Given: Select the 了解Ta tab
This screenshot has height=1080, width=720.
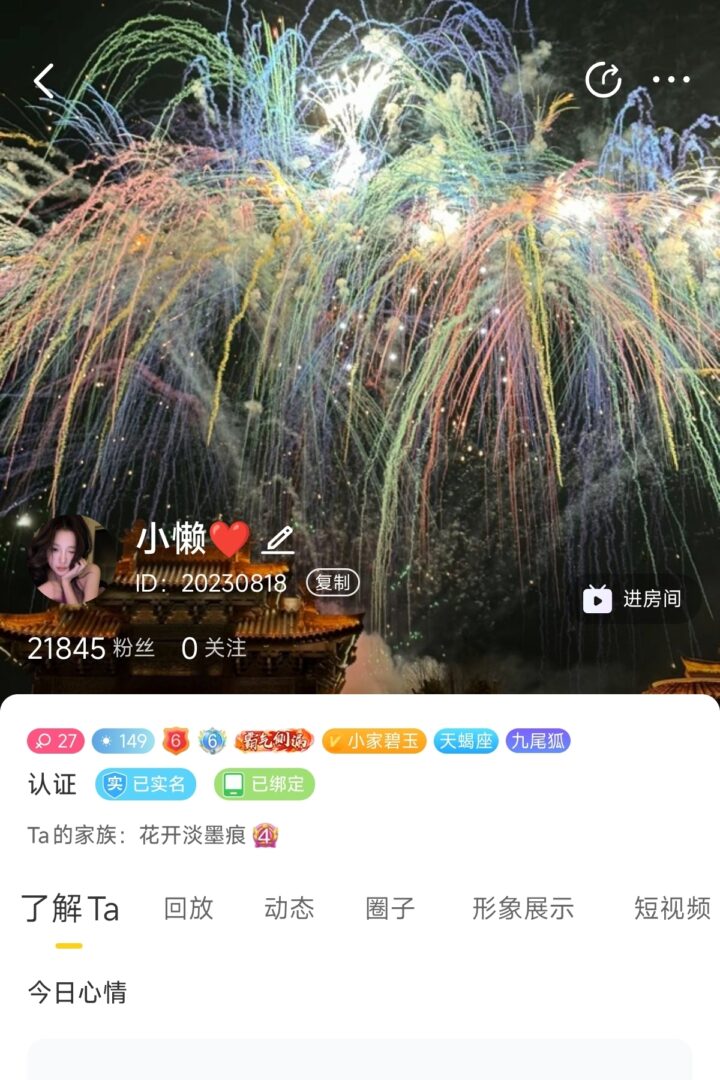Looking at the screenshot, I should click(70, 908).
